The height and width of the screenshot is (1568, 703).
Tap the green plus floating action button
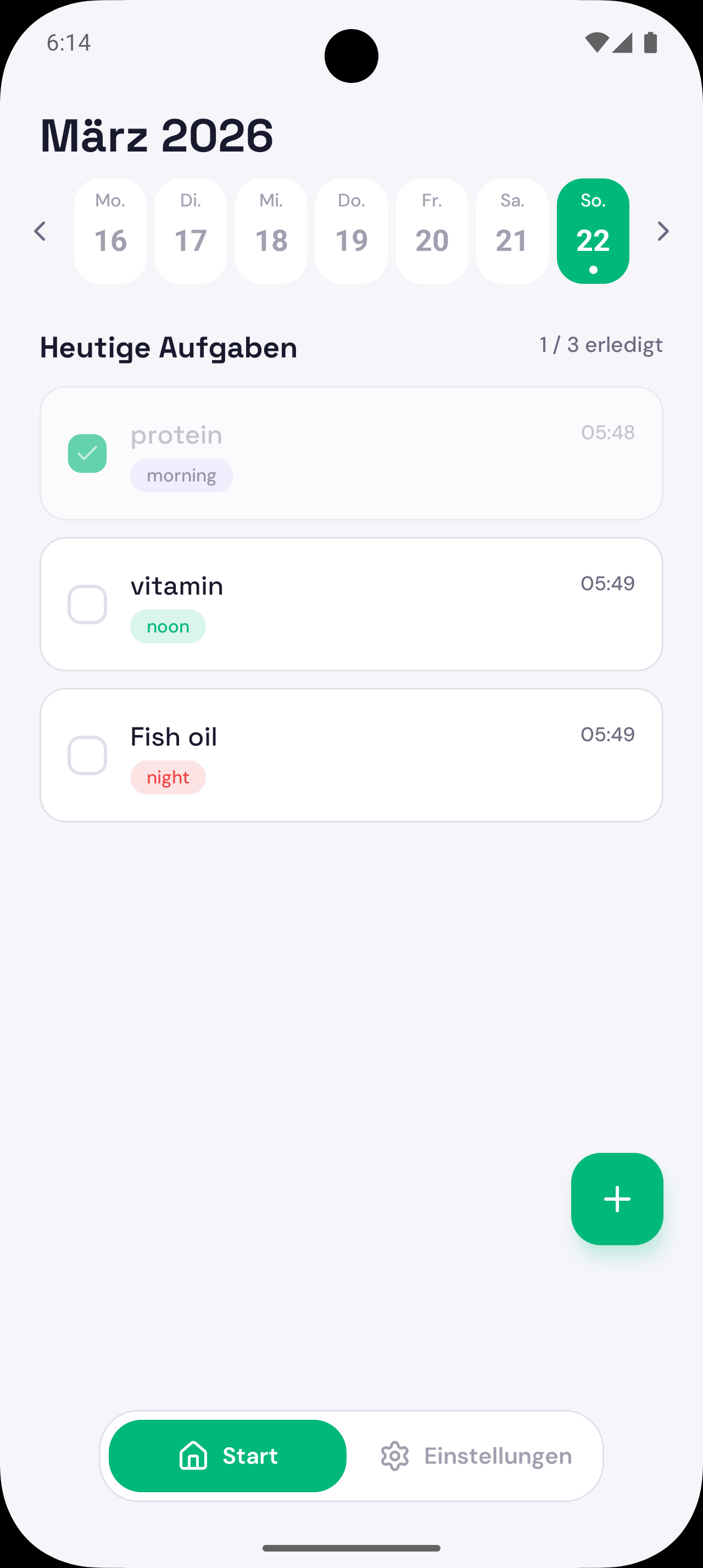tap(617, 1198)
